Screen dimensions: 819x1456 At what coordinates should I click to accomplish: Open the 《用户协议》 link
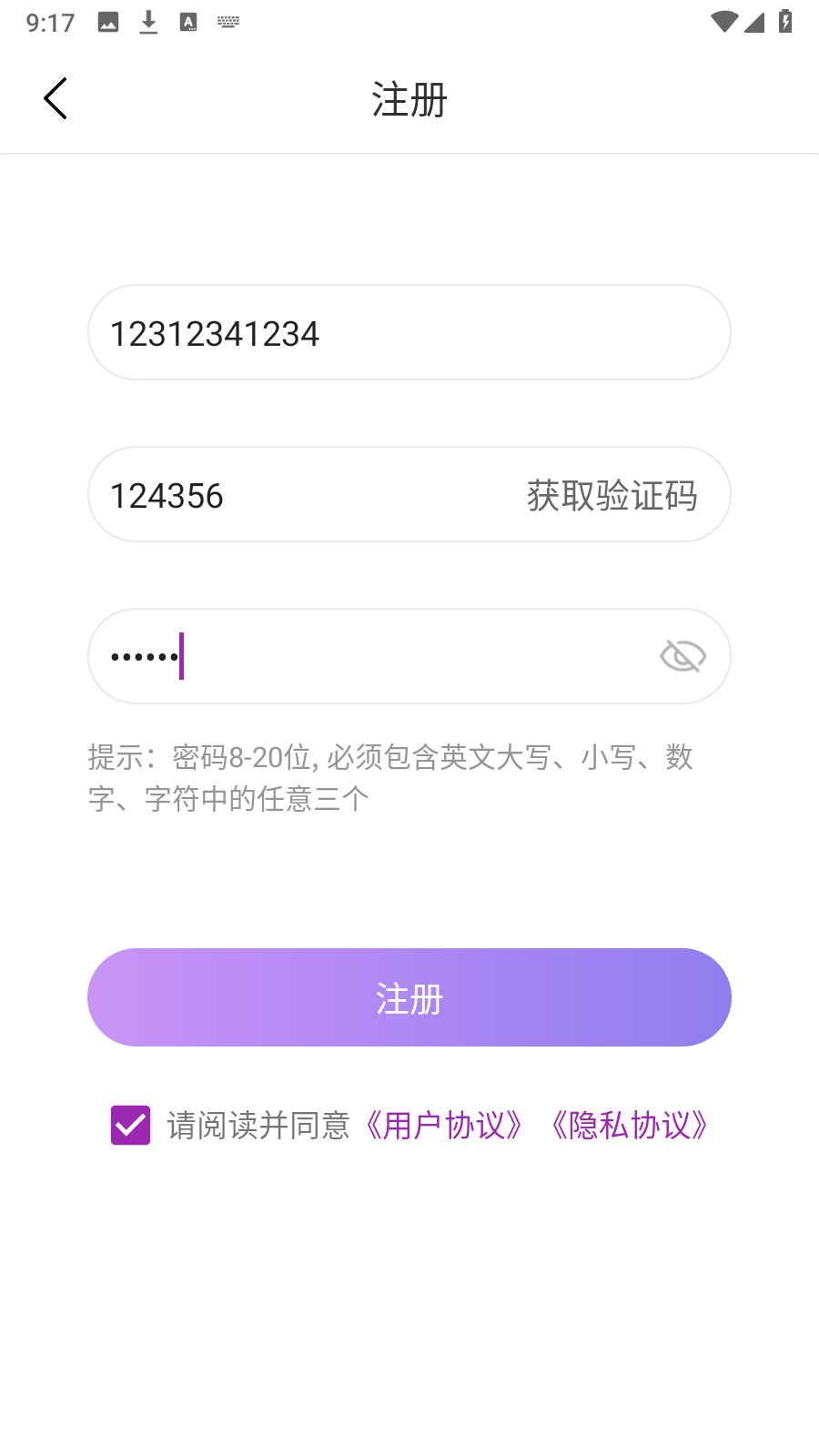(x=444, y=1126)
